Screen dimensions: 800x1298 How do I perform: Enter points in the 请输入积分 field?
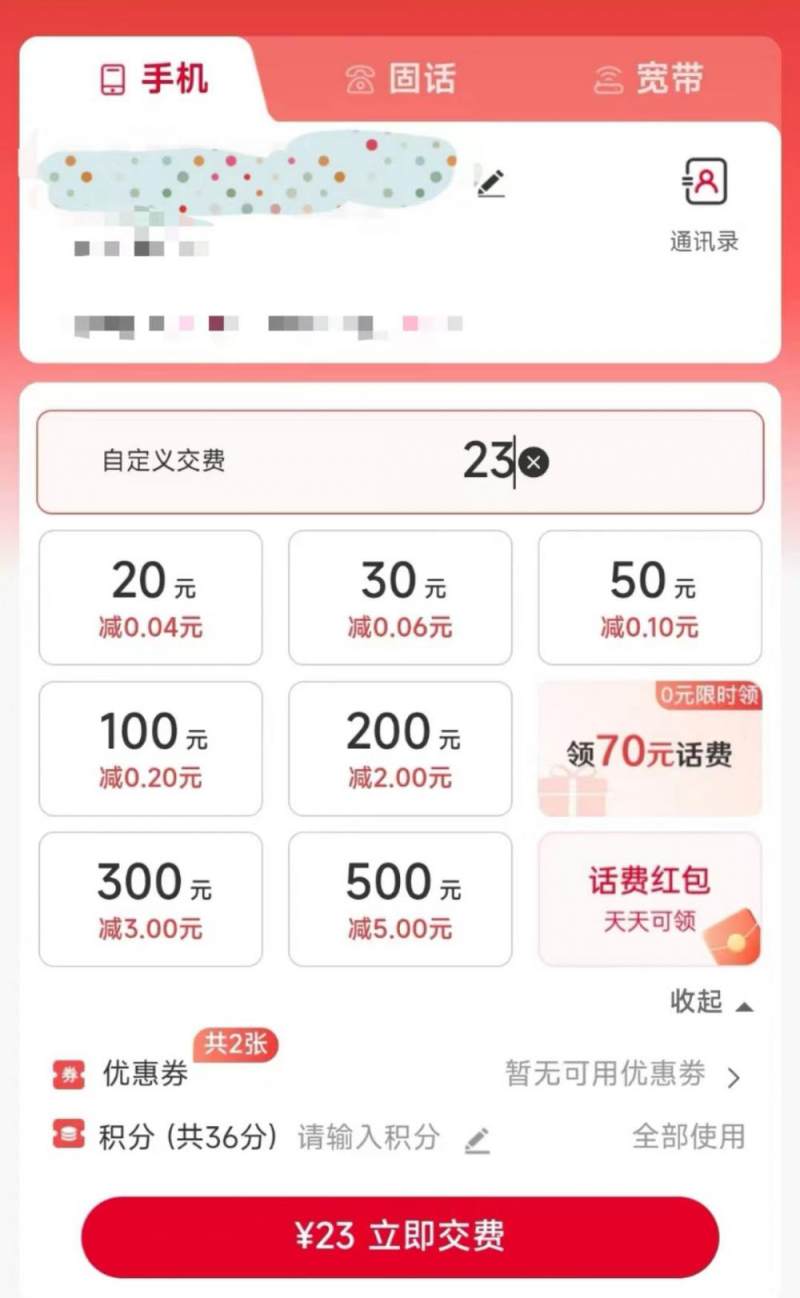[370, 1137]
